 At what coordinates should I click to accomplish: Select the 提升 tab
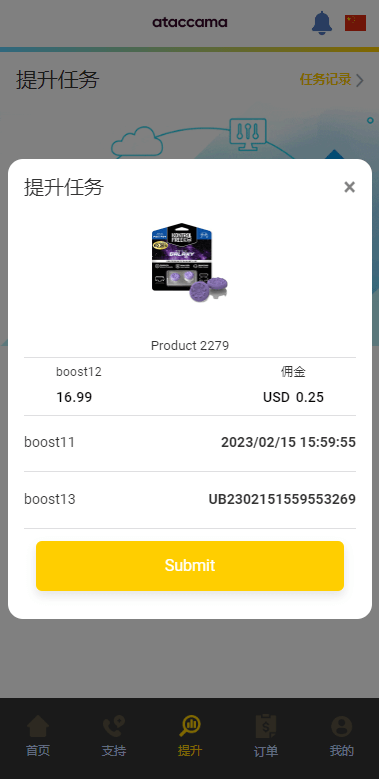190,736
